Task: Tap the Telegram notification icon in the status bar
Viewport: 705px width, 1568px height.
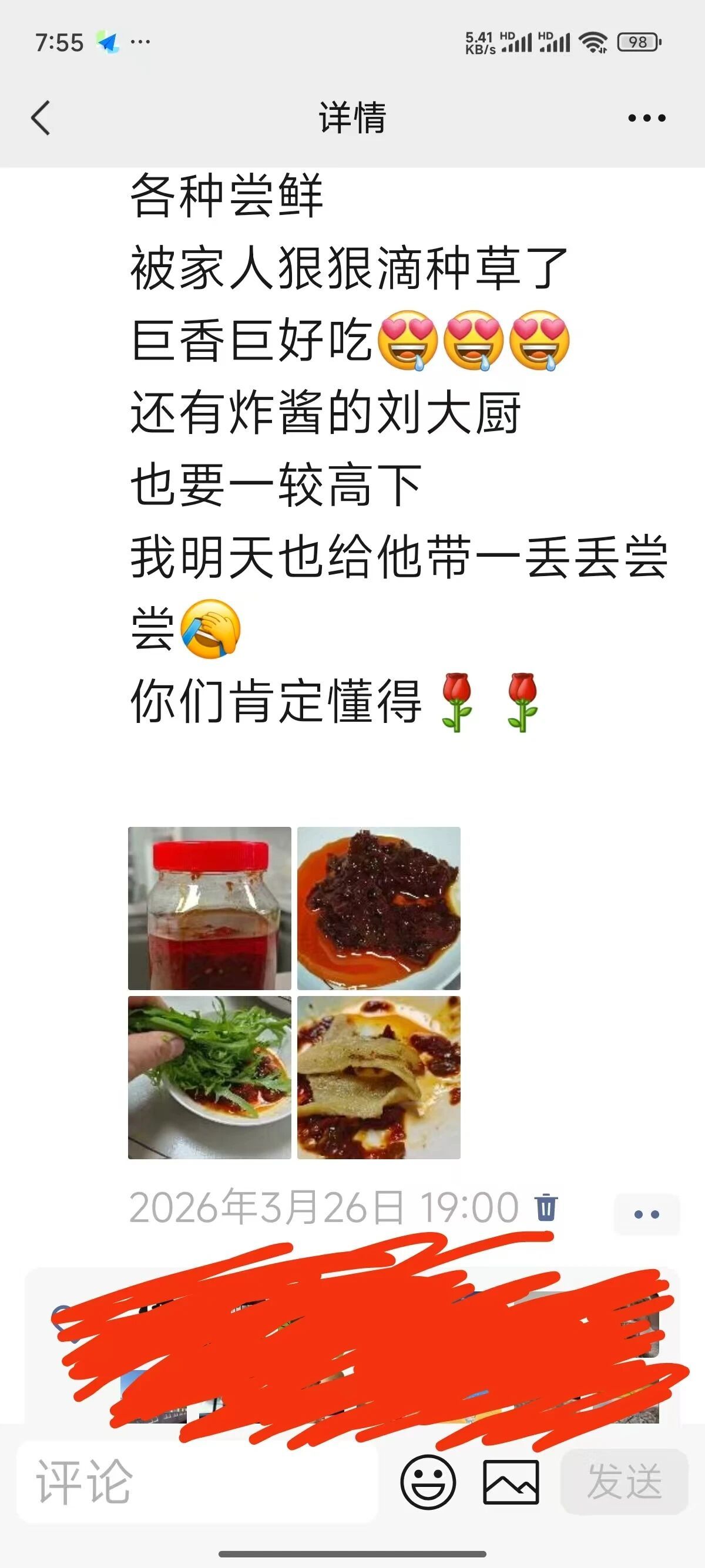Action: (107, 41)
